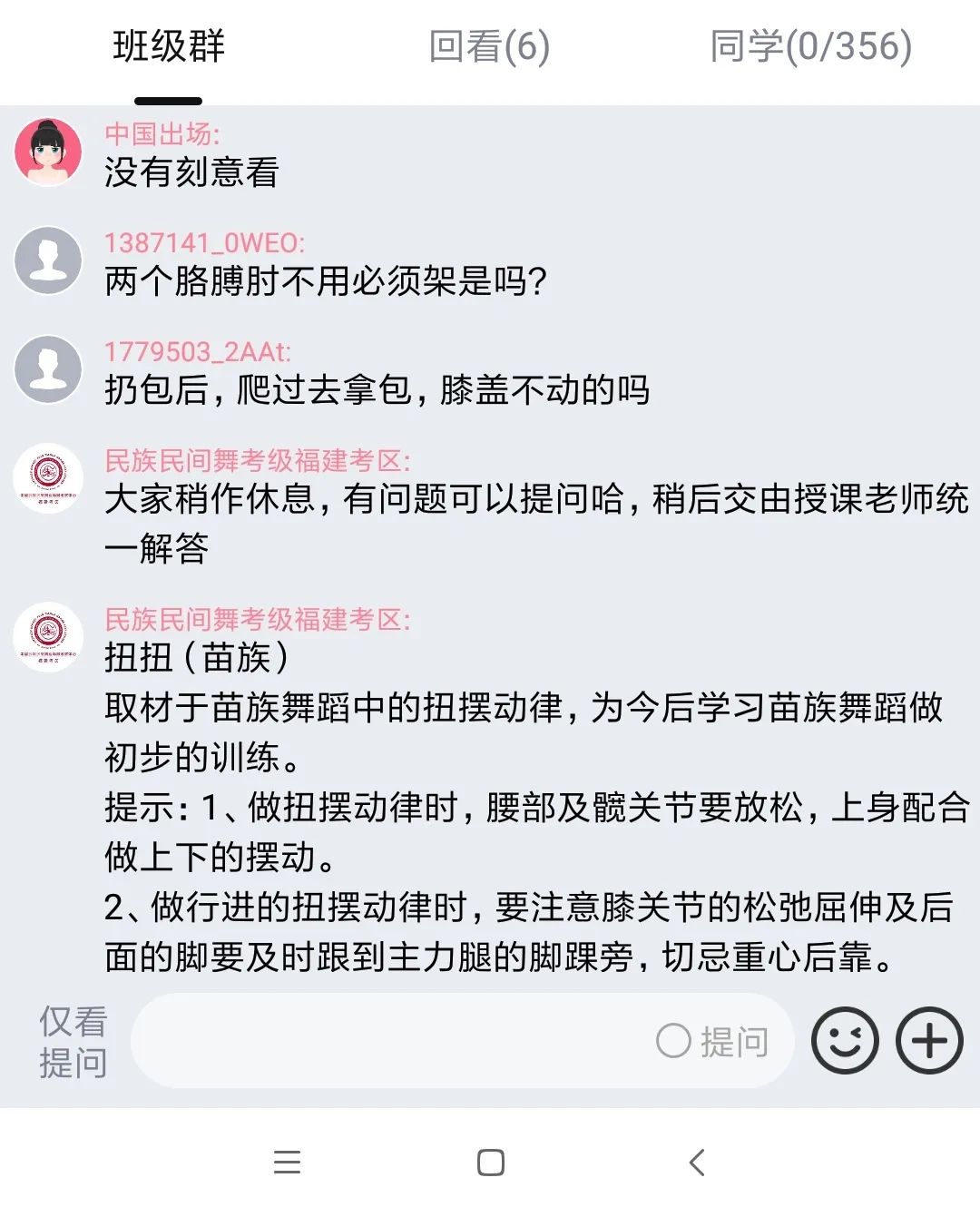Open avatar of user 中国出场
Viewport: 980px width, 1217px height.
(49, 152)
